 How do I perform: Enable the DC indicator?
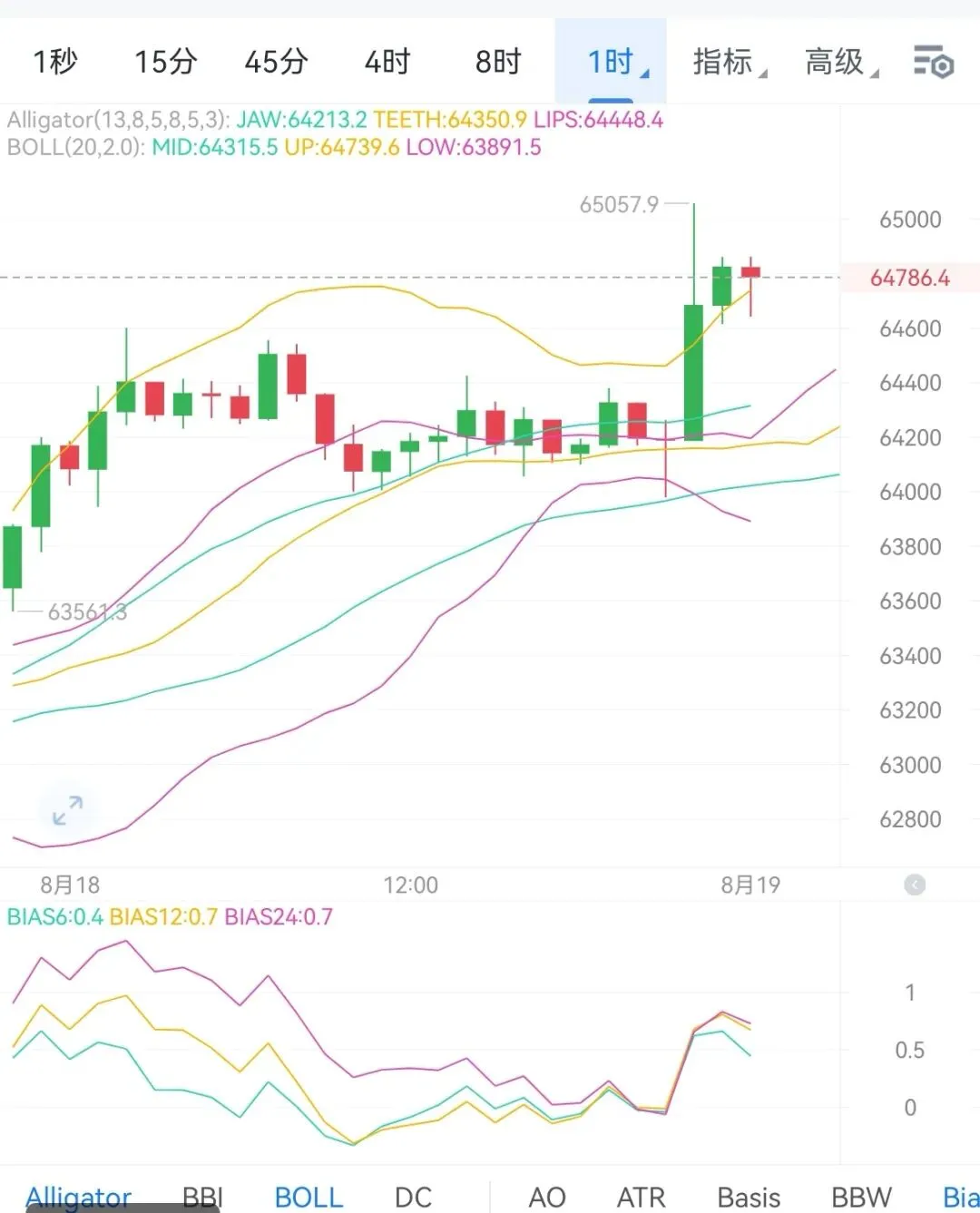413,1197
